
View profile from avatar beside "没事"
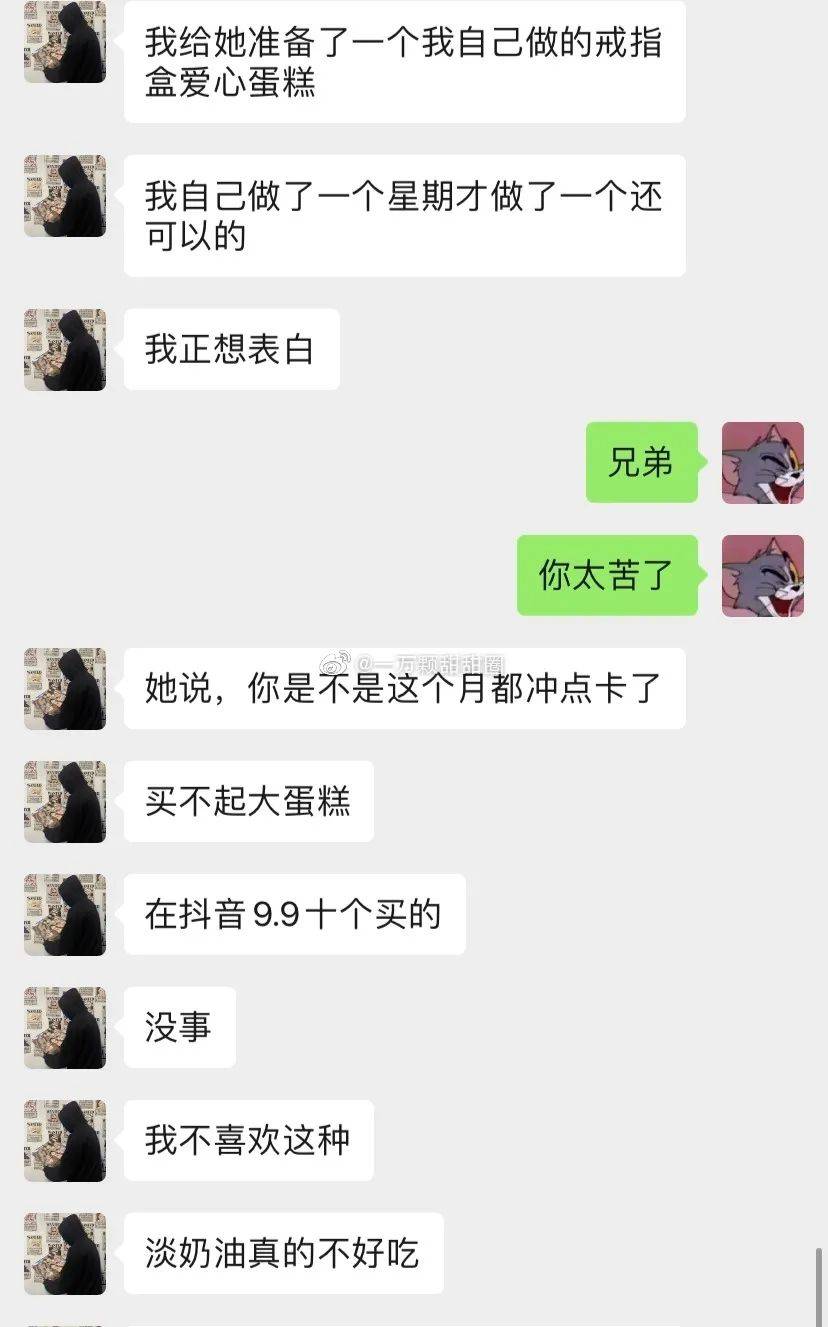click(x=65, y=1027)
